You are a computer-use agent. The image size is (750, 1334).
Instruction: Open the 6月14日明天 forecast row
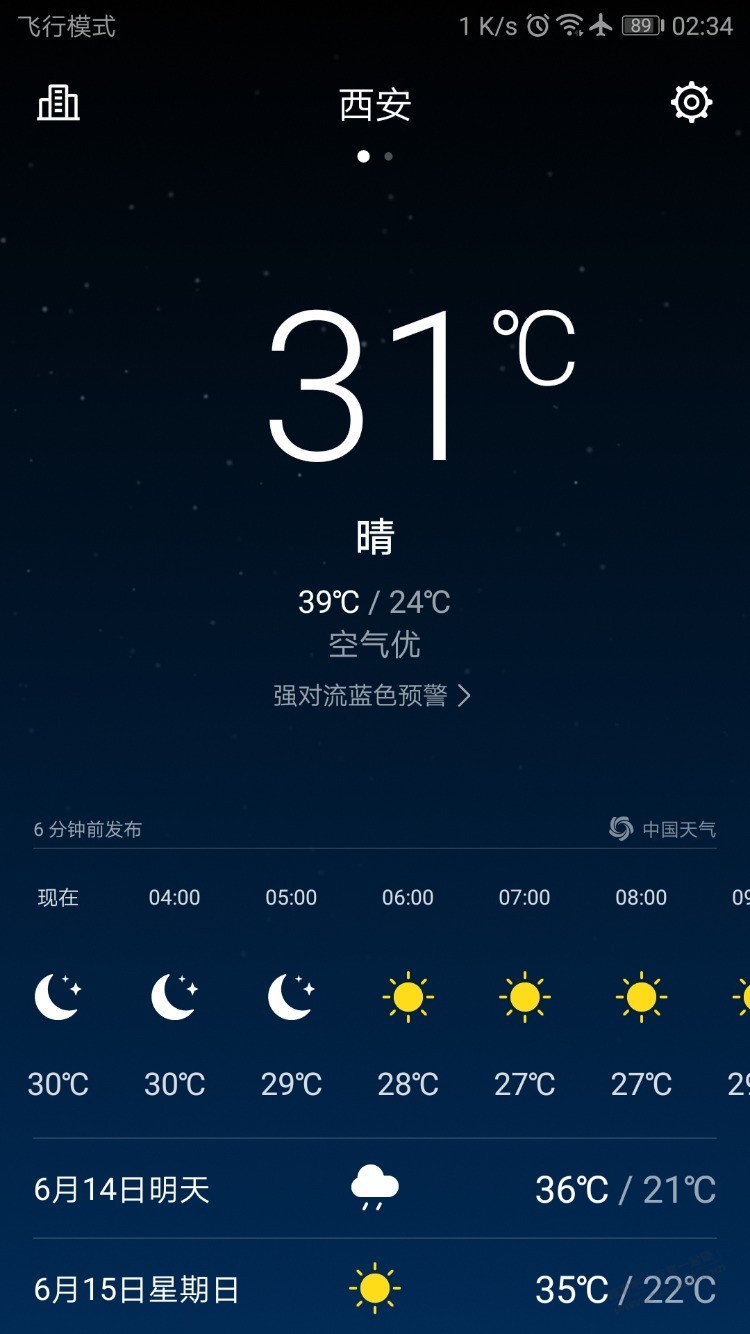(x=375, y=1189)
